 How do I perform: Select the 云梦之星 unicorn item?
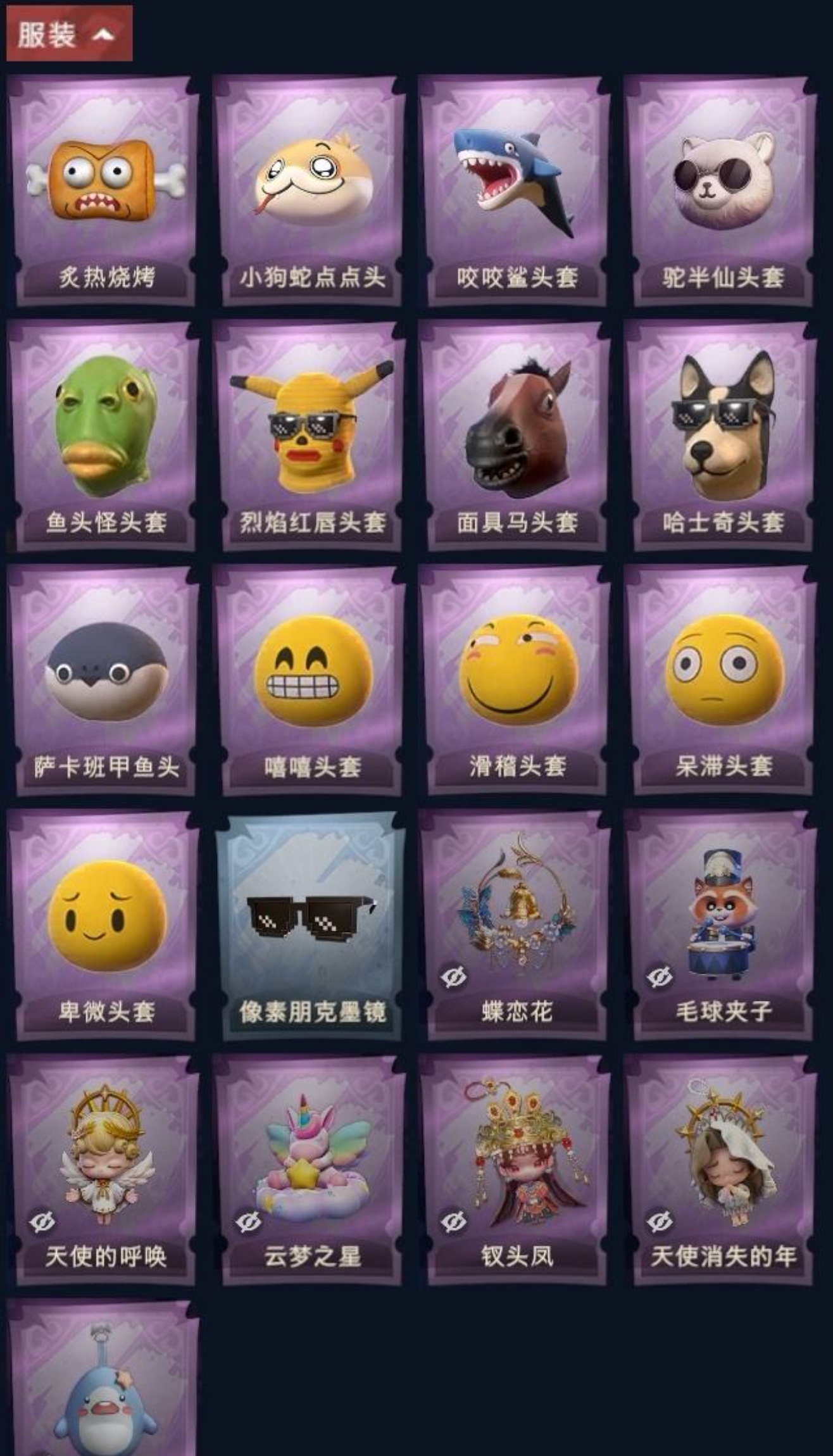click(310, 1170)
